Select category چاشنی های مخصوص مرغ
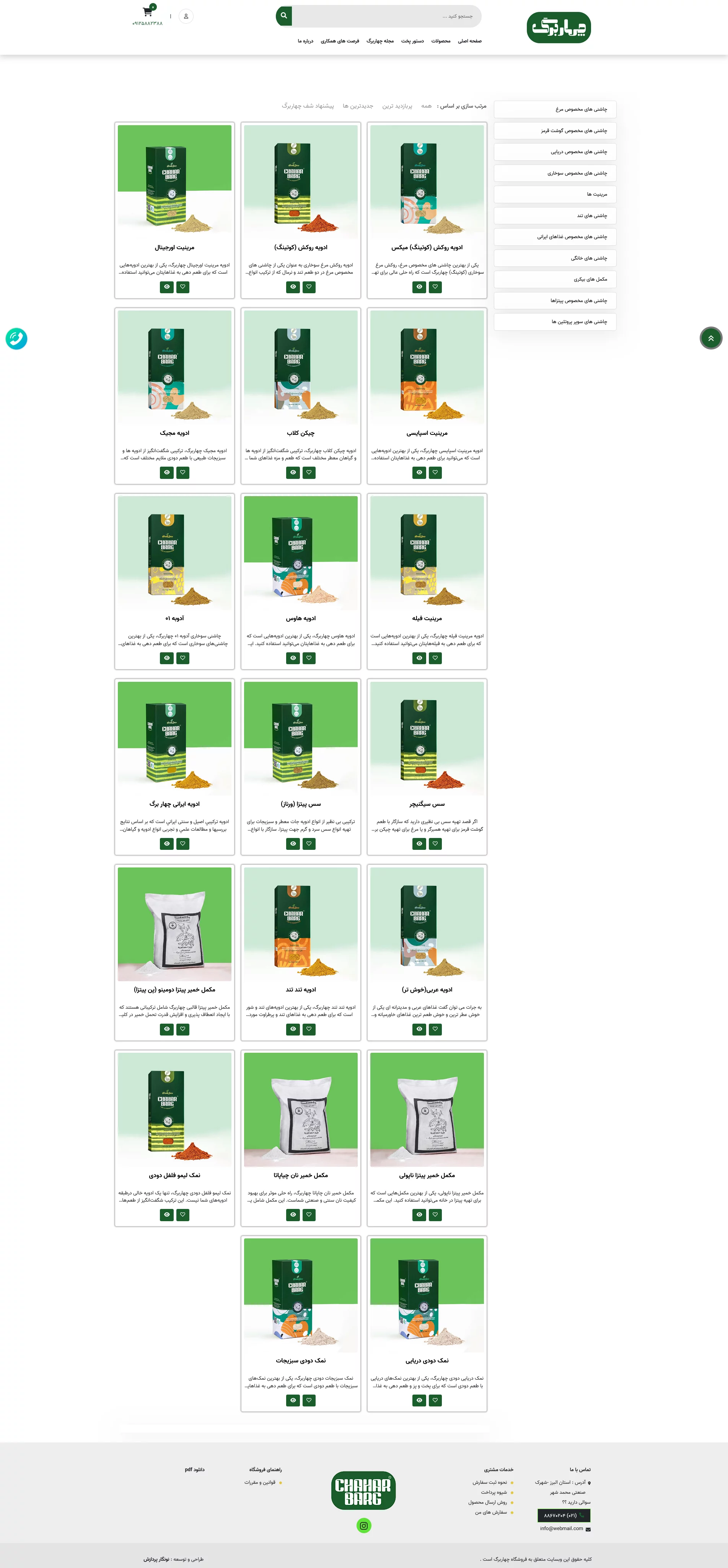Viewport: 728px width, 1568px height. (555, 109)
